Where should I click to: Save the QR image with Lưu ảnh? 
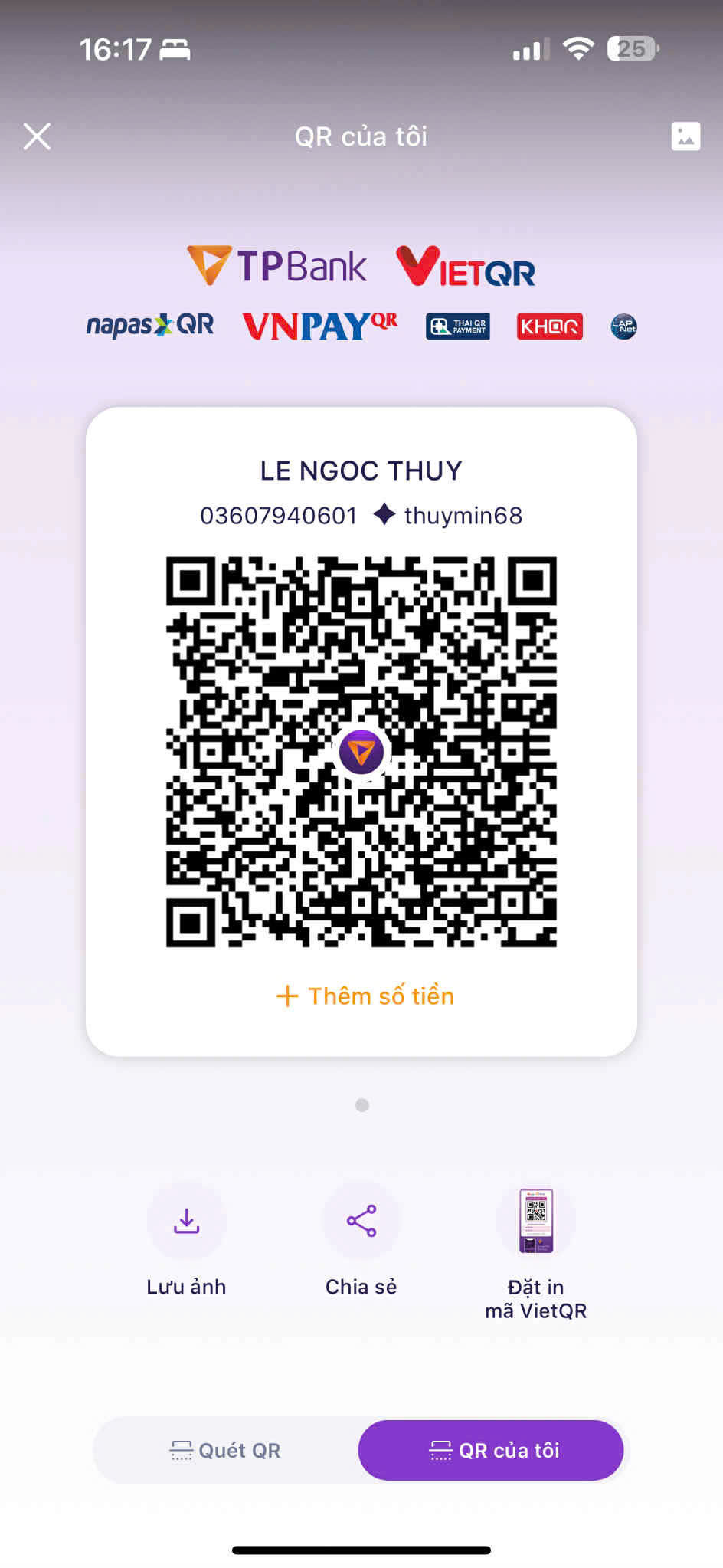(186, 1221)
